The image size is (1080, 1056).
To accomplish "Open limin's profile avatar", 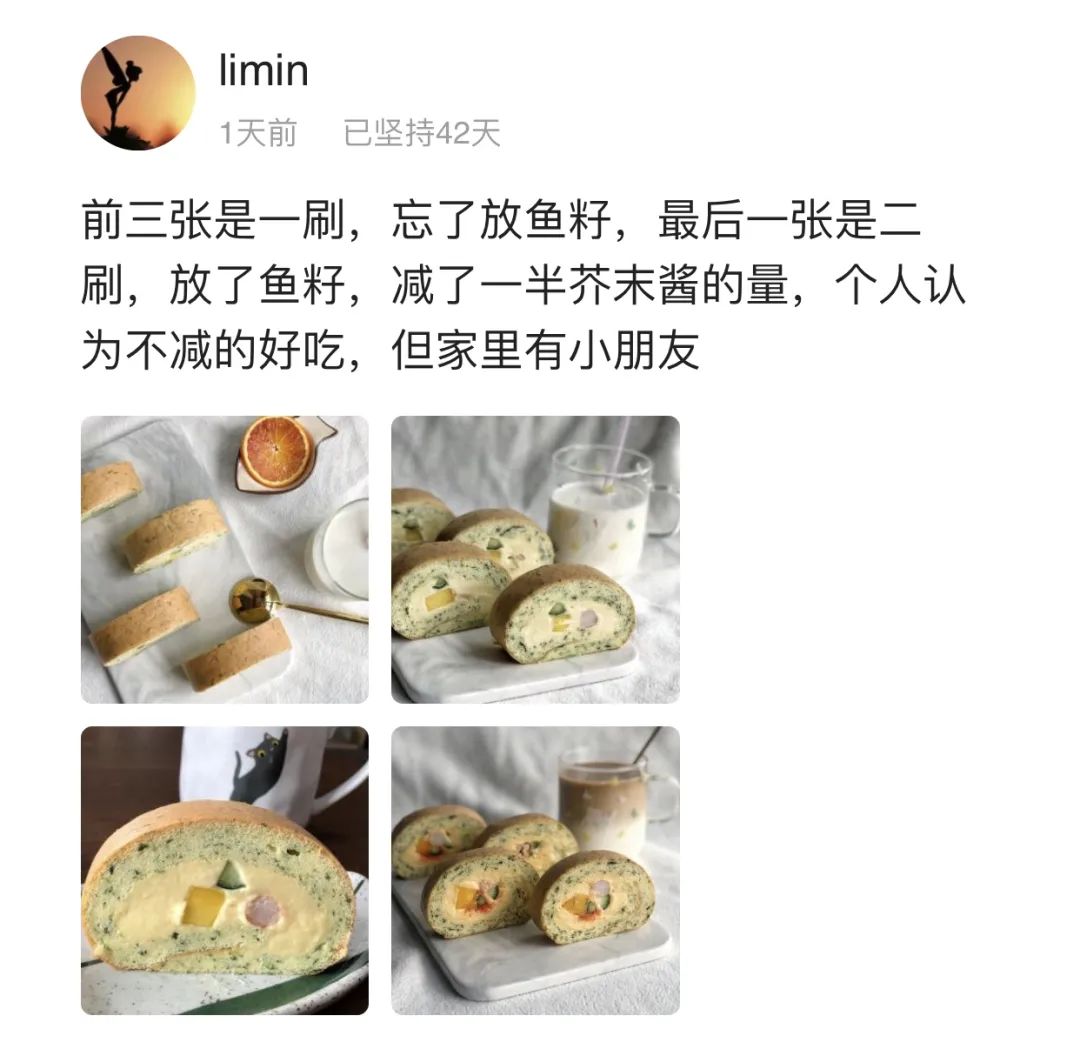I will click(138, 93).
